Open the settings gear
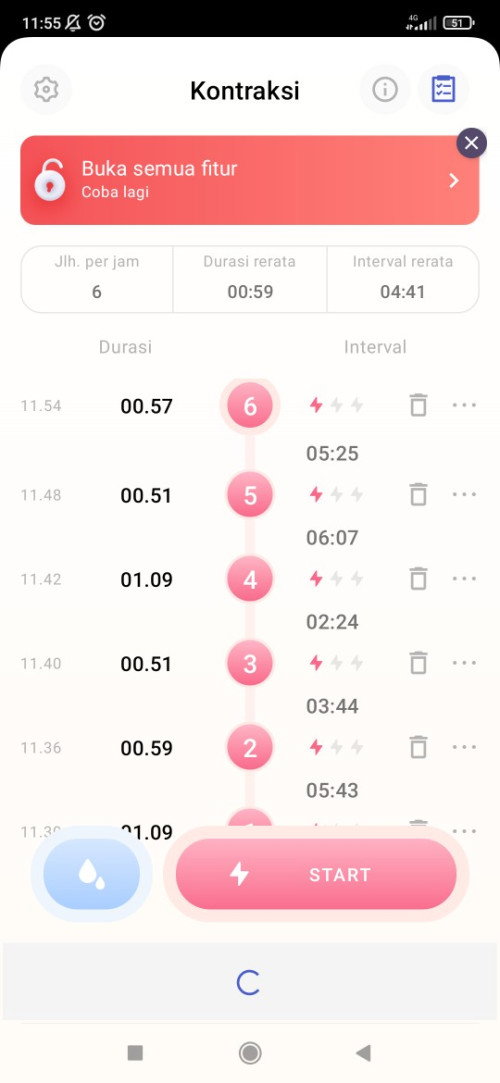 [x=46, y=89]
